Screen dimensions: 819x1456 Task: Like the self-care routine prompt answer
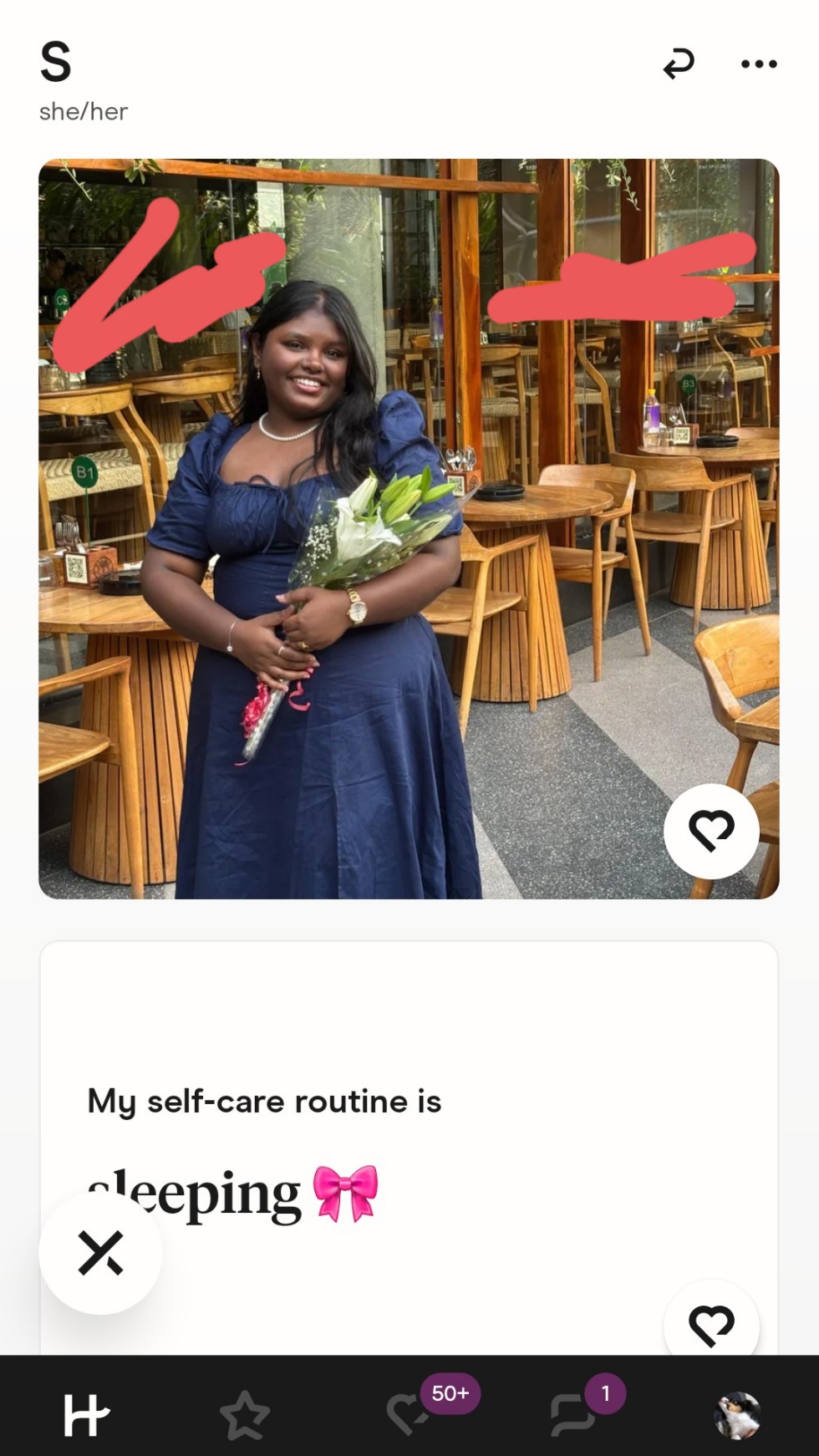coord(711,1325)
